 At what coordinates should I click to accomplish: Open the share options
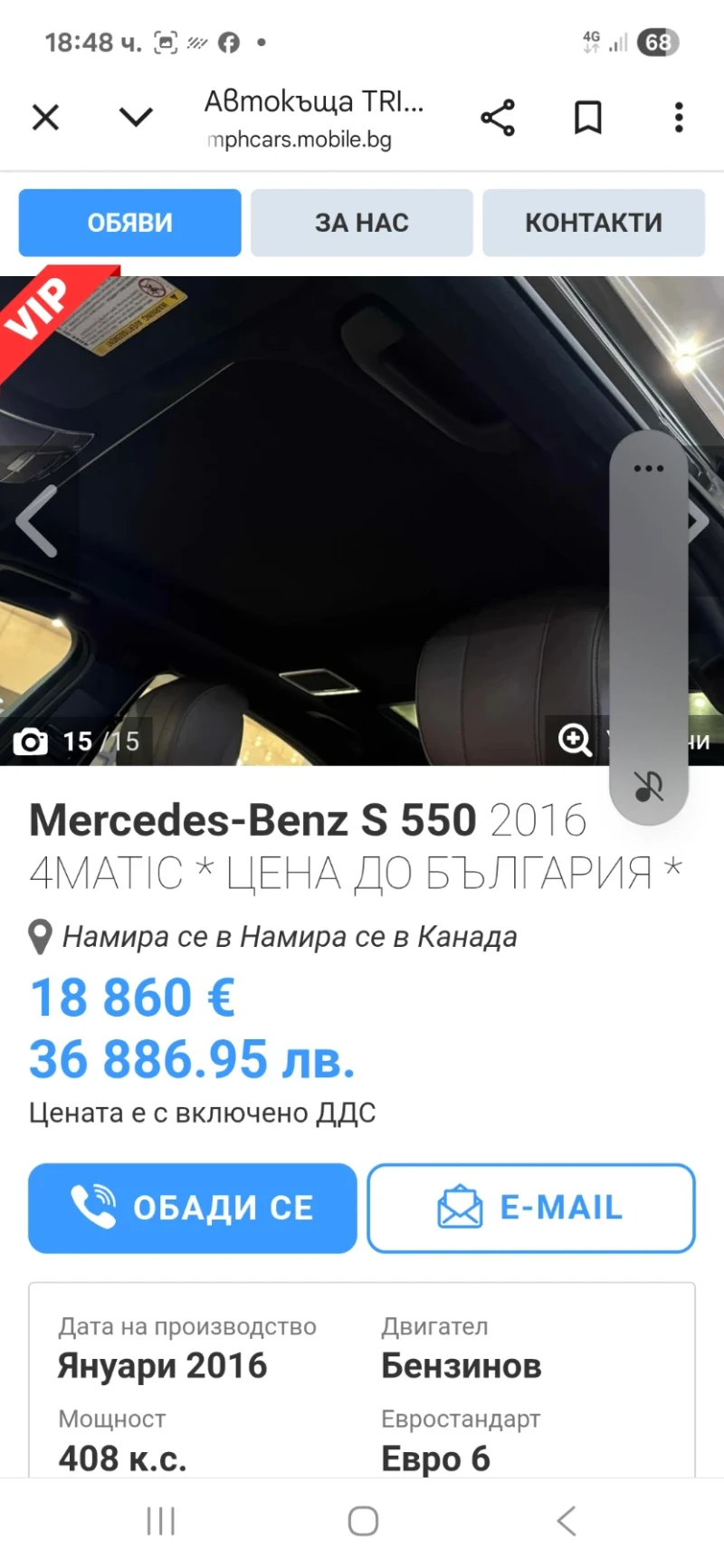[x=498, y=116]
